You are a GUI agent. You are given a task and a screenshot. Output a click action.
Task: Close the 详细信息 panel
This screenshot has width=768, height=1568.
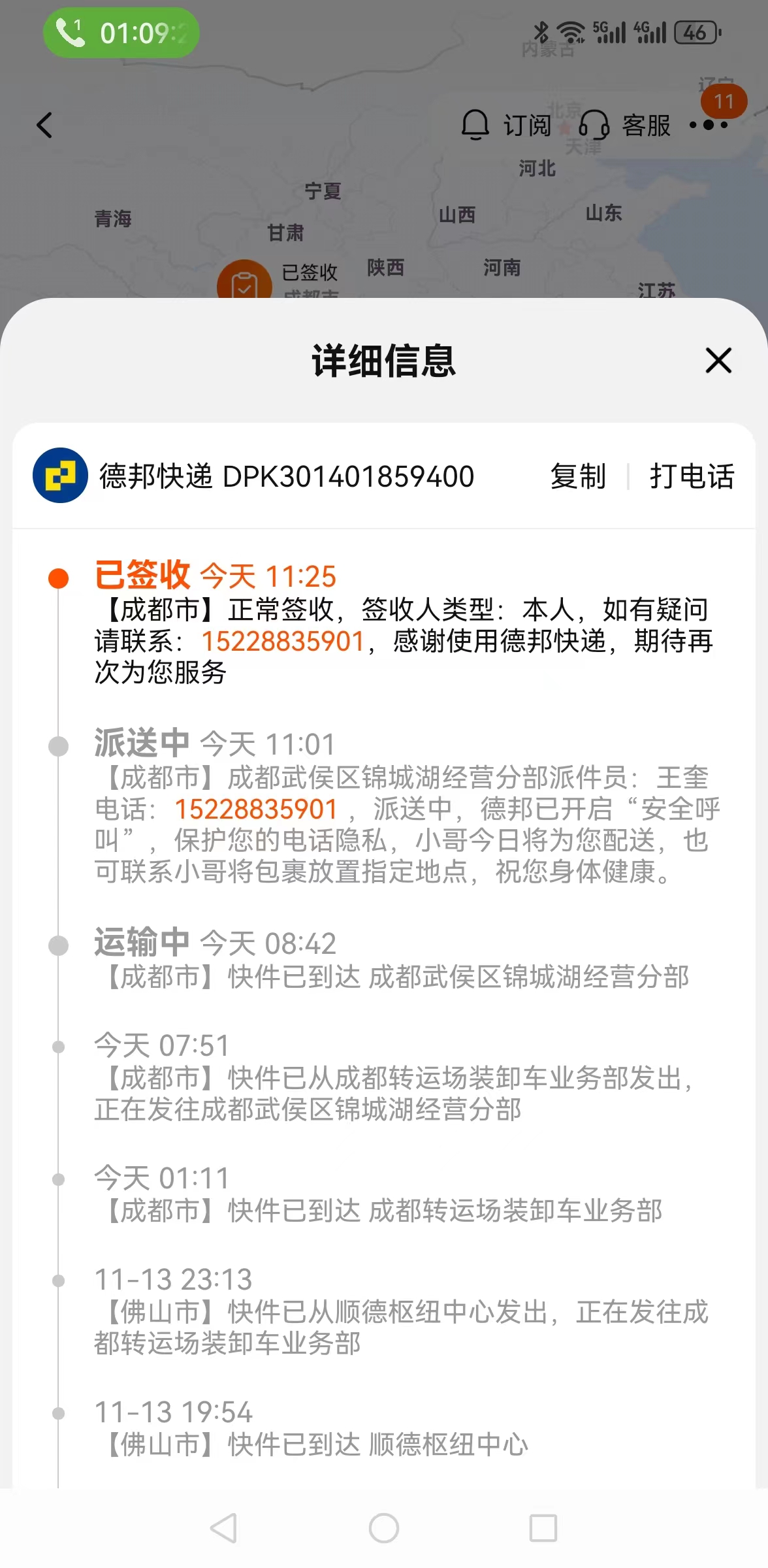click(x=718, y=361)
